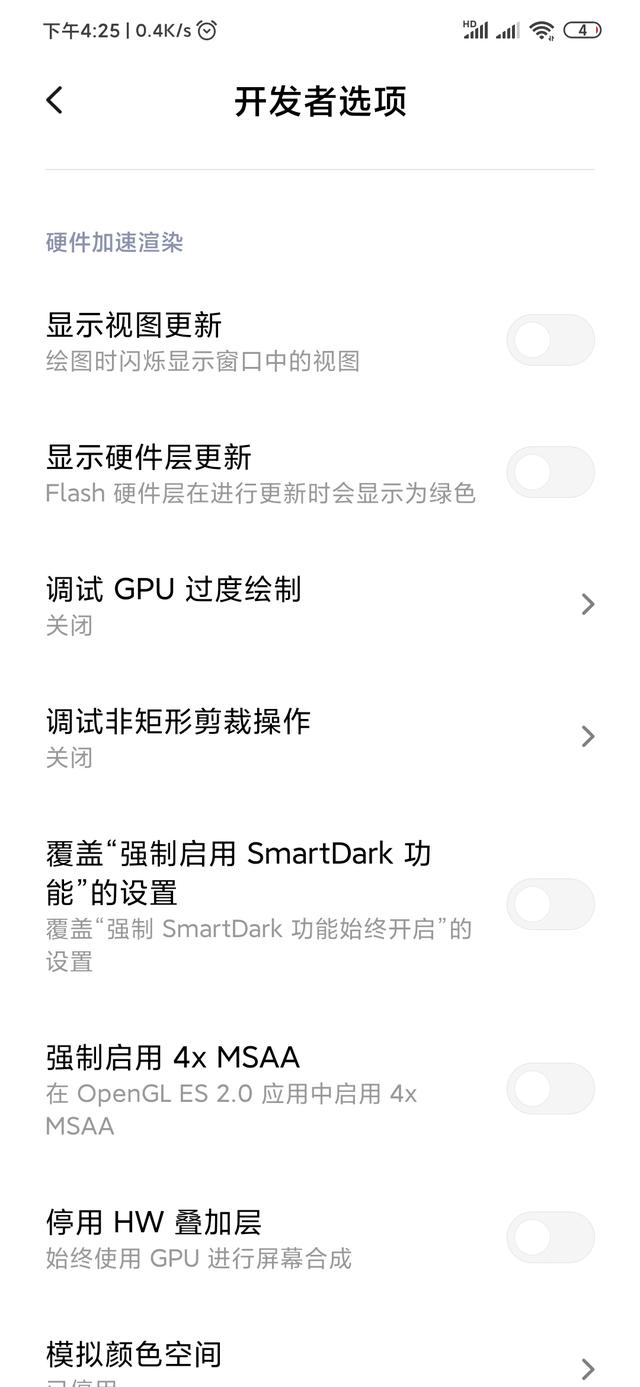This screenshot has height=1387, width=640.
Task: Turn on 显示硬件层更新
Action: point(550,472)
